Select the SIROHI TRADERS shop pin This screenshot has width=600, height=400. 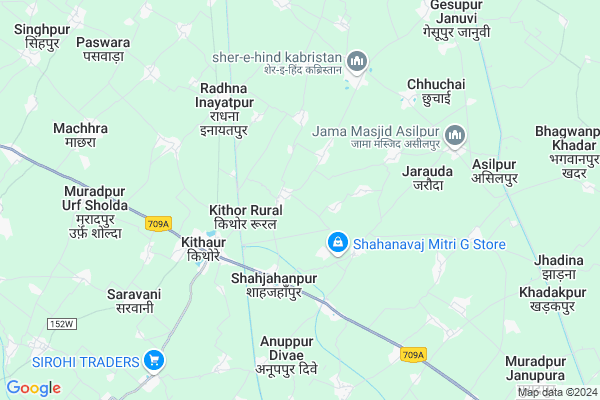155,359
